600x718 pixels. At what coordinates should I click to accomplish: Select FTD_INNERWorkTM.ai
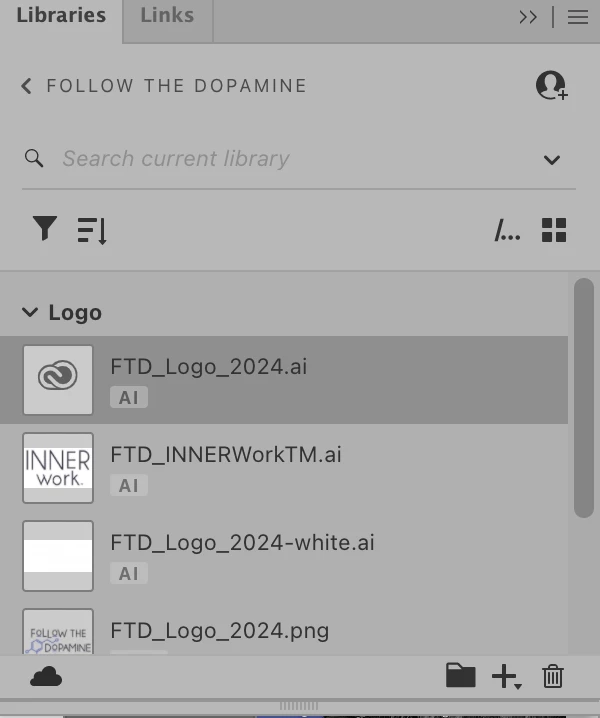(226, 455)
